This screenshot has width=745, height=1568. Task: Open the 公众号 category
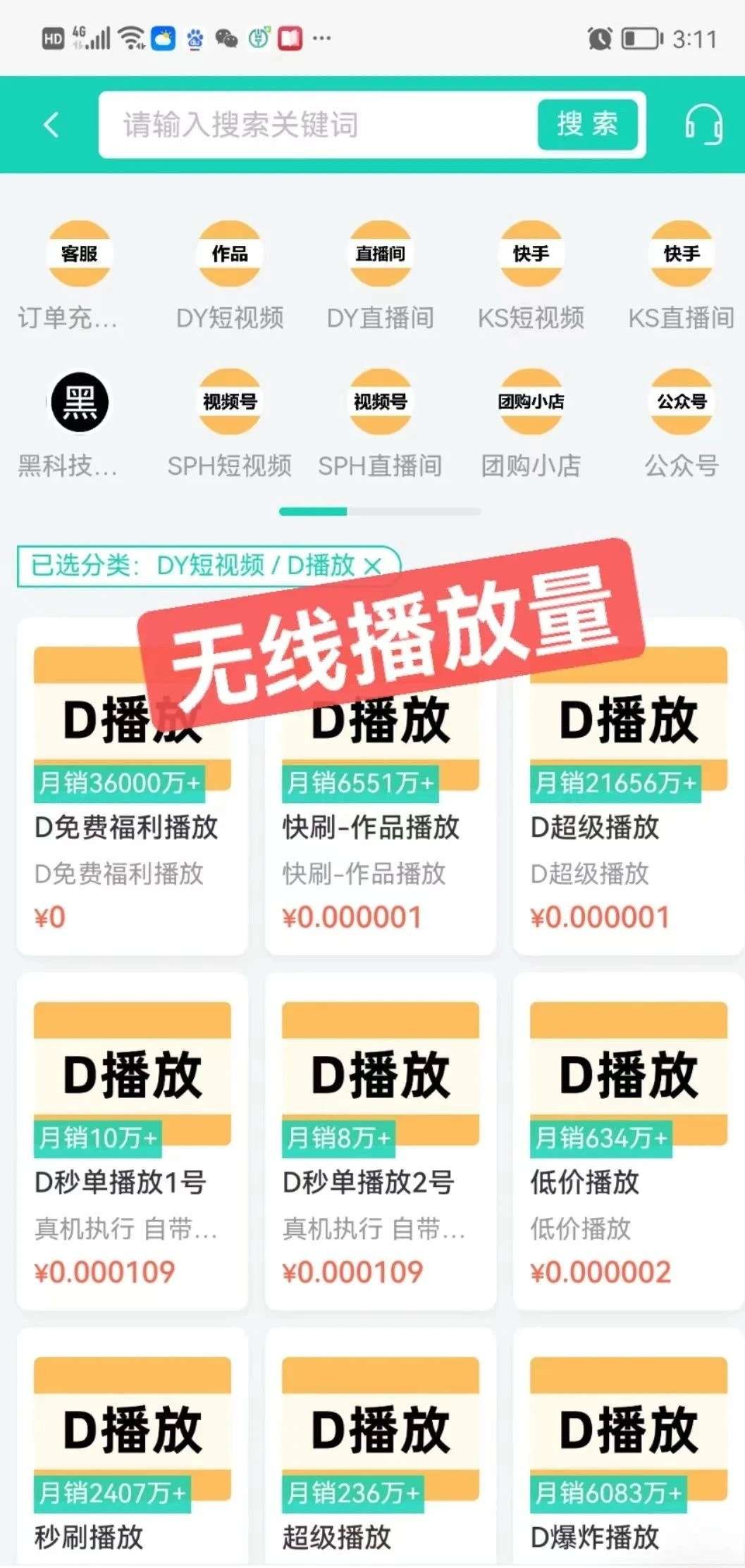pos(682,424)
